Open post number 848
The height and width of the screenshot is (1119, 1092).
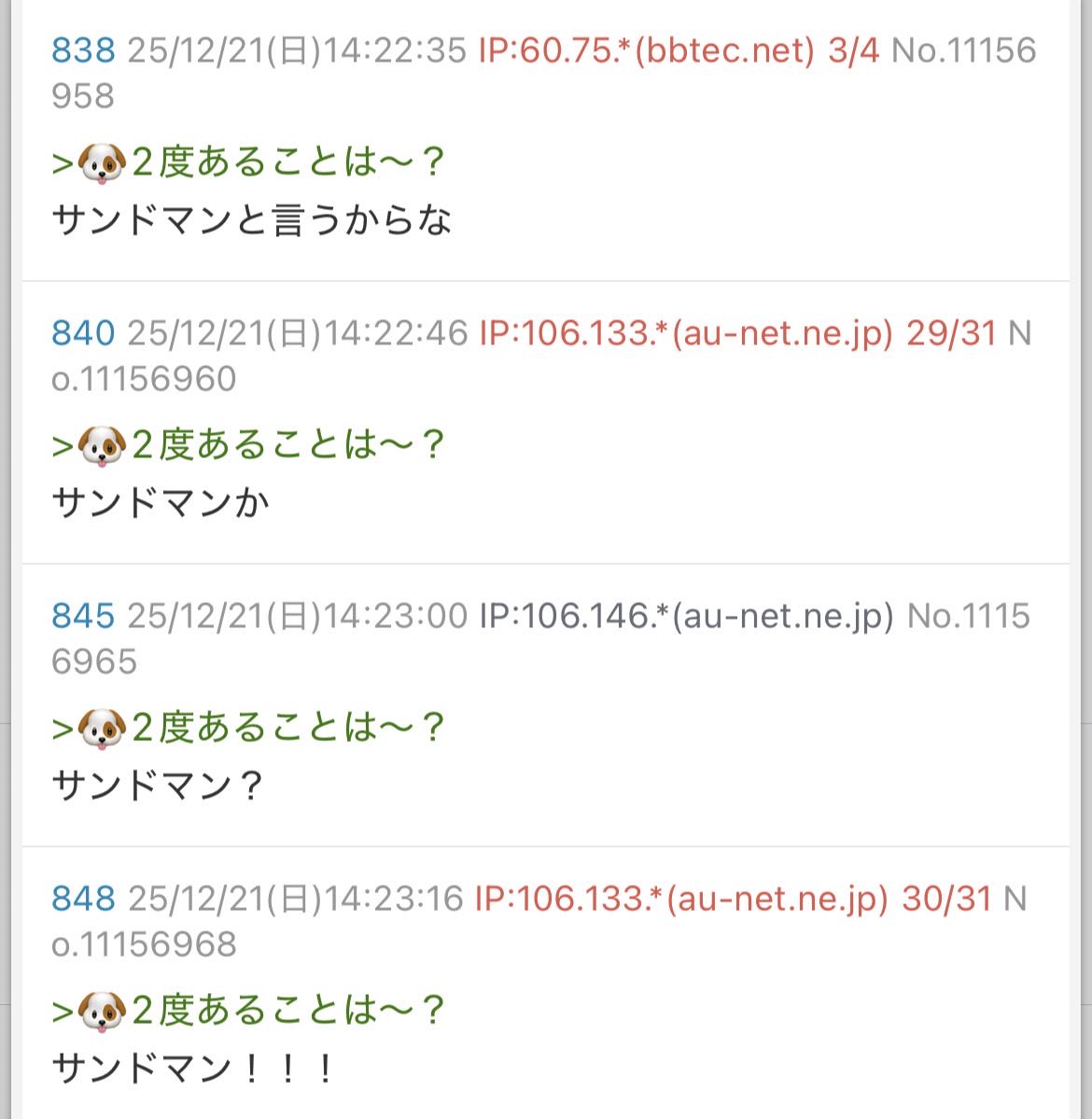tap(83, 899)
